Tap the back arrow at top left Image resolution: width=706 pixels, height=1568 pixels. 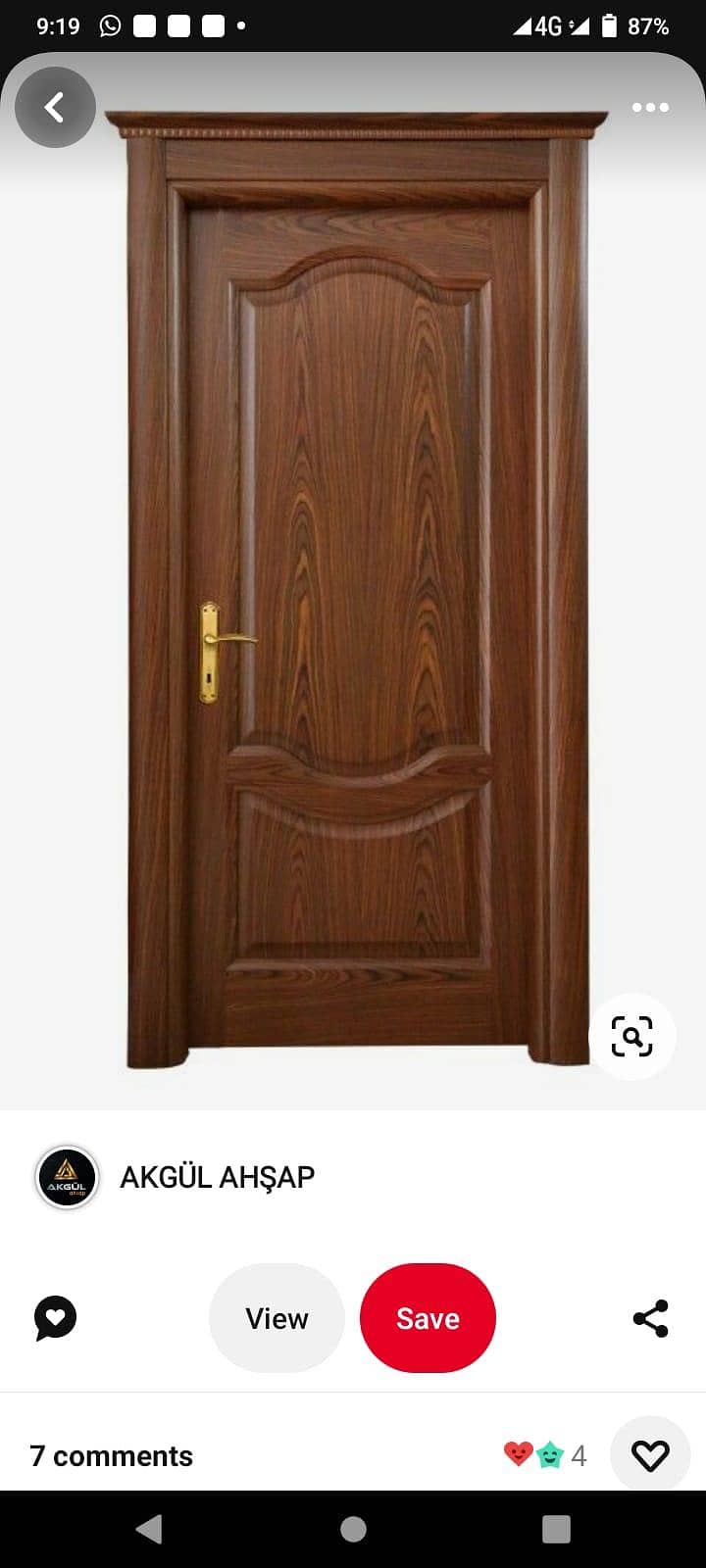(55, 107)
